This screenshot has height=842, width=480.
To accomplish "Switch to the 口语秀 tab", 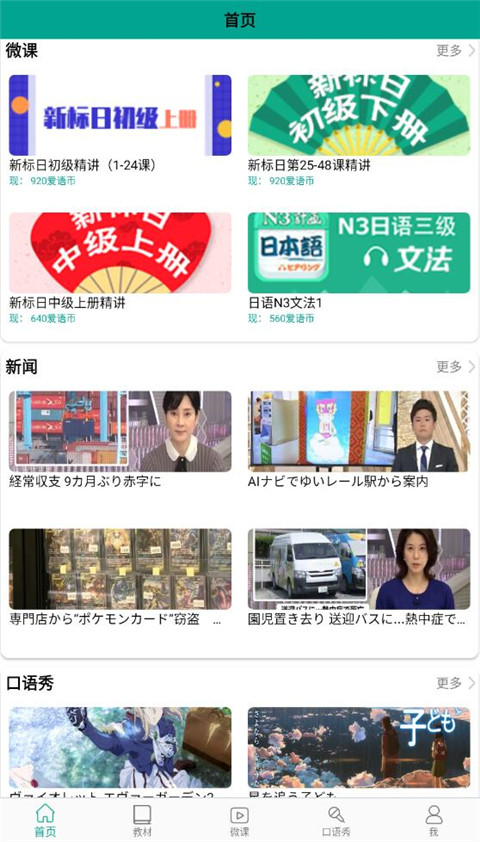I will coord(337,821).
